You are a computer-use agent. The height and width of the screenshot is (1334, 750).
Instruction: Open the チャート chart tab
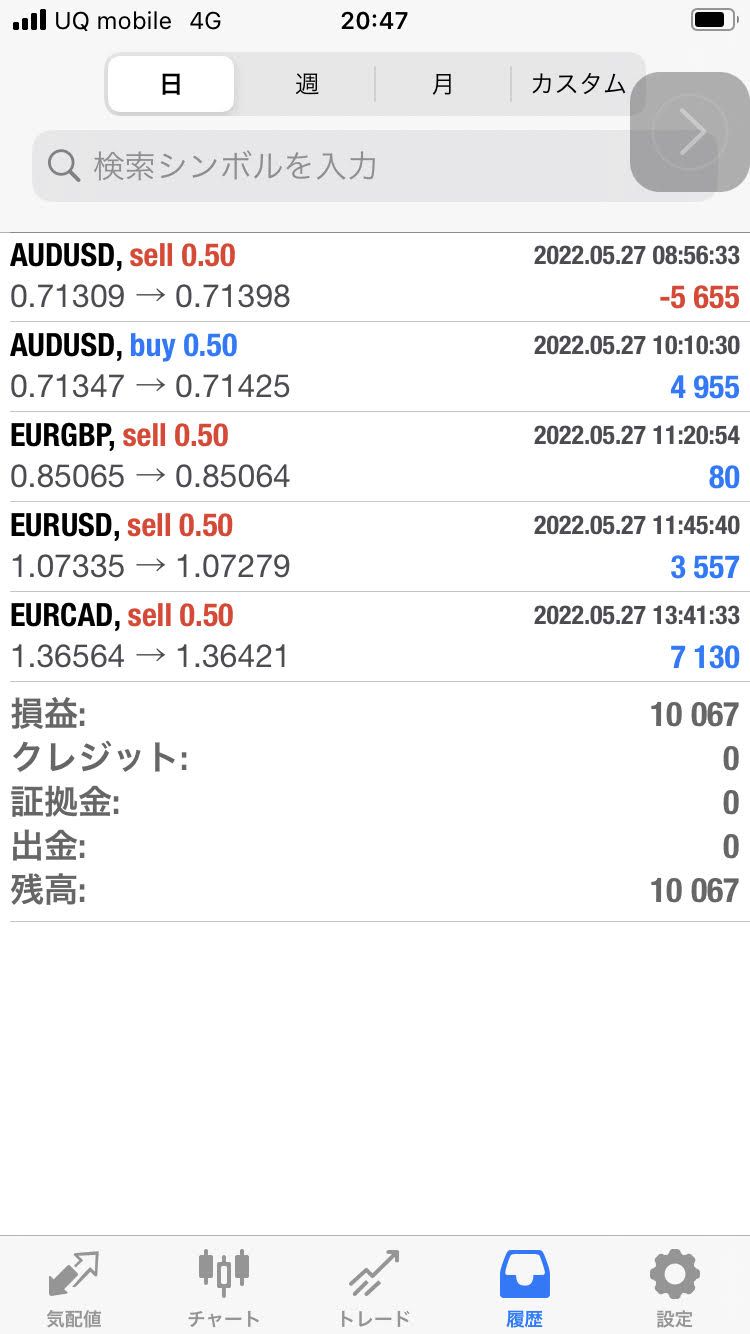pos(224,1287)
